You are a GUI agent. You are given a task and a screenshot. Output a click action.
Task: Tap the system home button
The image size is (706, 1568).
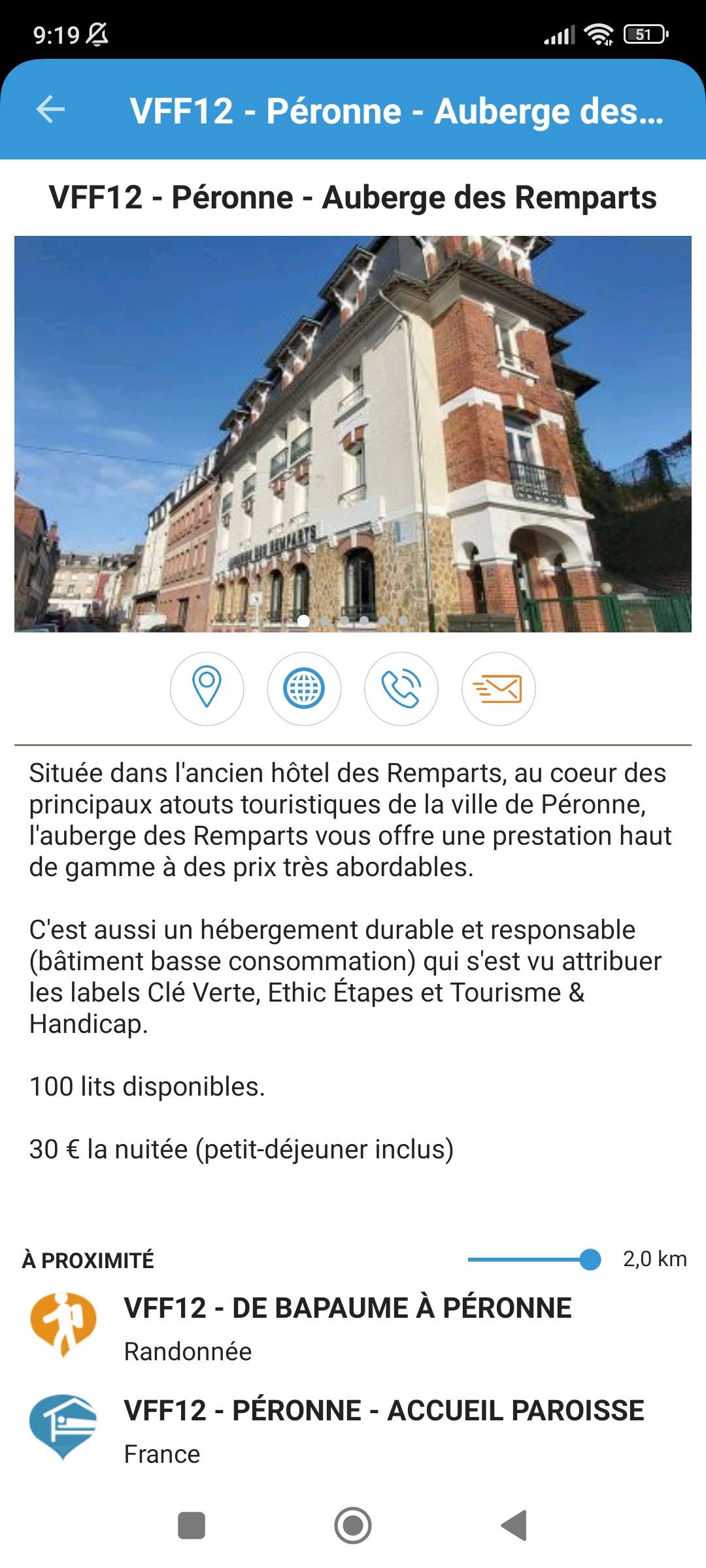(353, 1526)
